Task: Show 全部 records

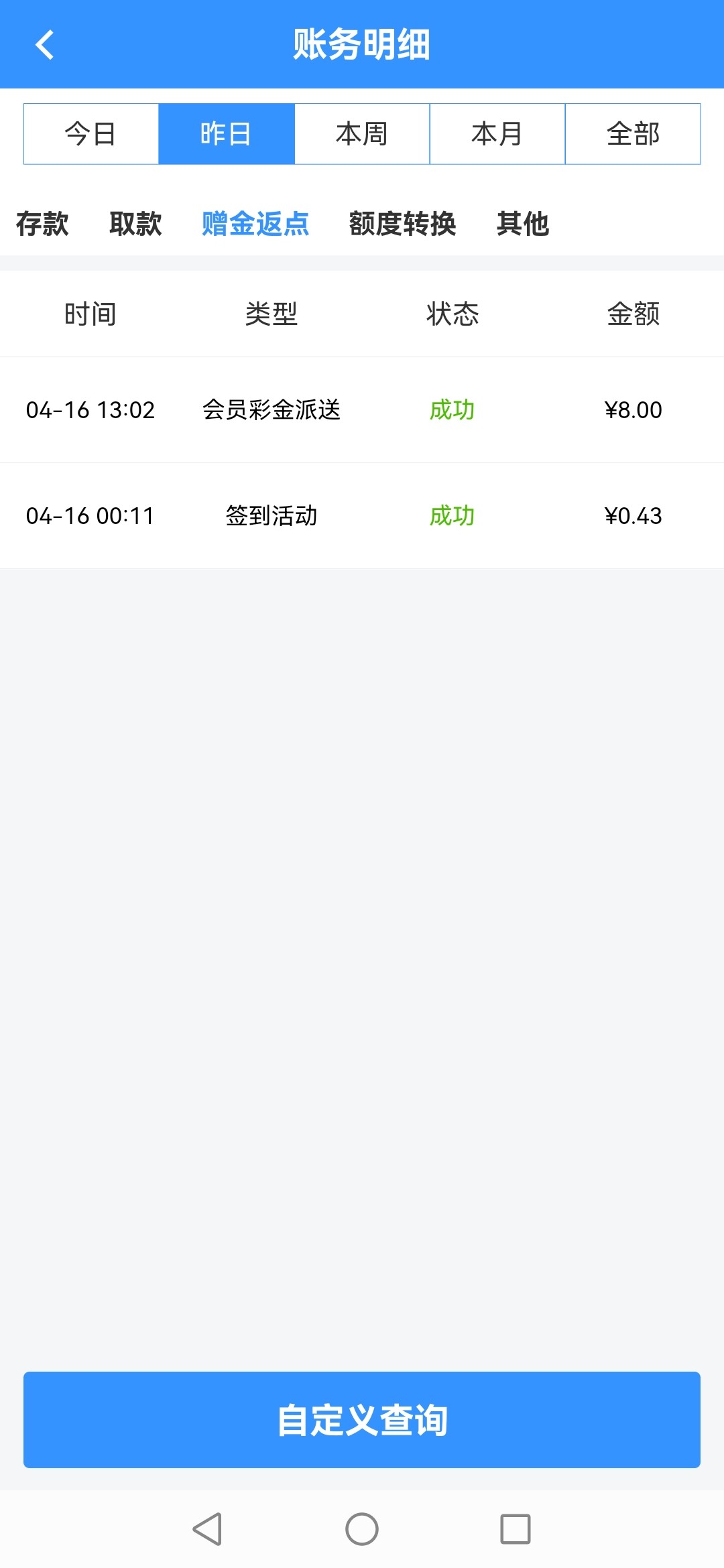Action: coord(633,134)
